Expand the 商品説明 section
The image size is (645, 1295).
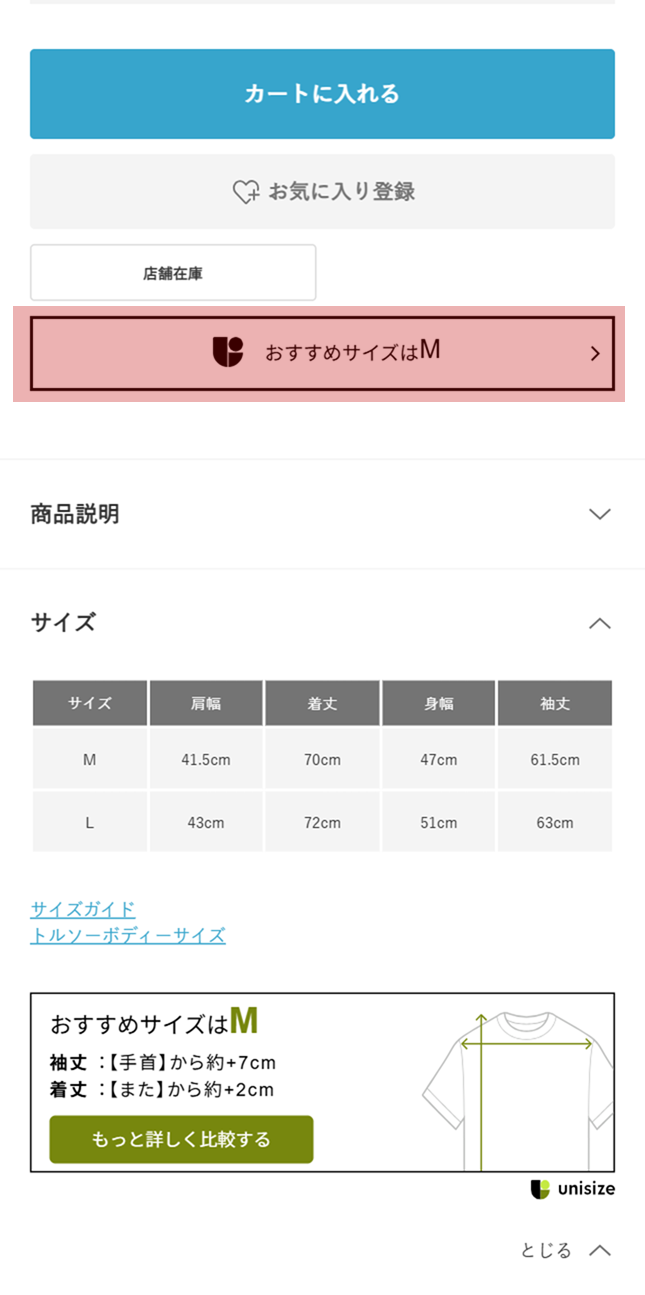pos(322,514)
